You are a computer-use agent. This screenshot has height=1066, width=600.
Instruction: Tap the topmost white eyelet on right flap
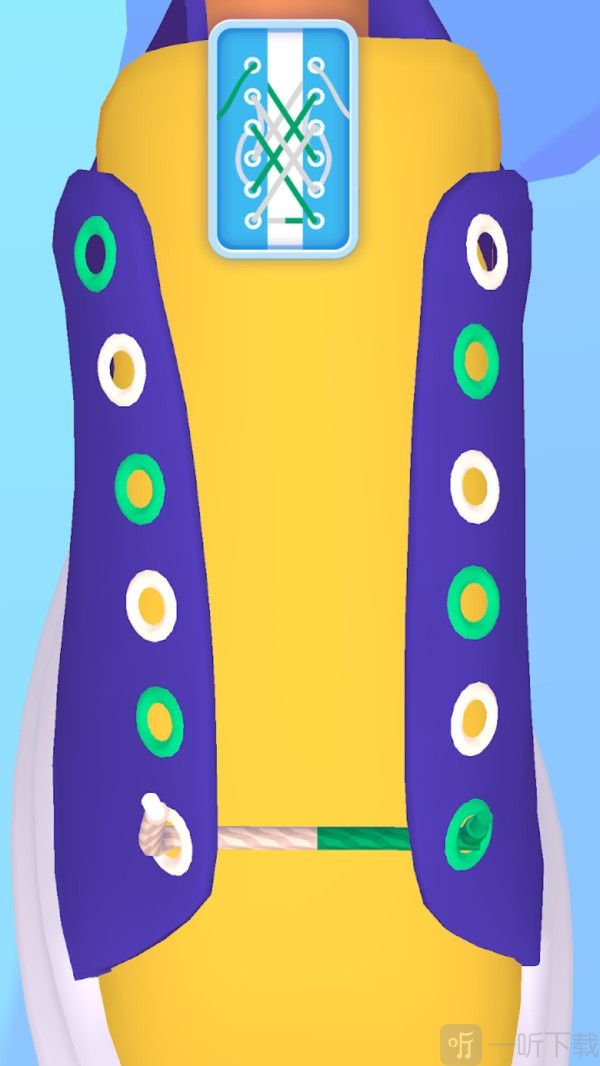point(487,251)
